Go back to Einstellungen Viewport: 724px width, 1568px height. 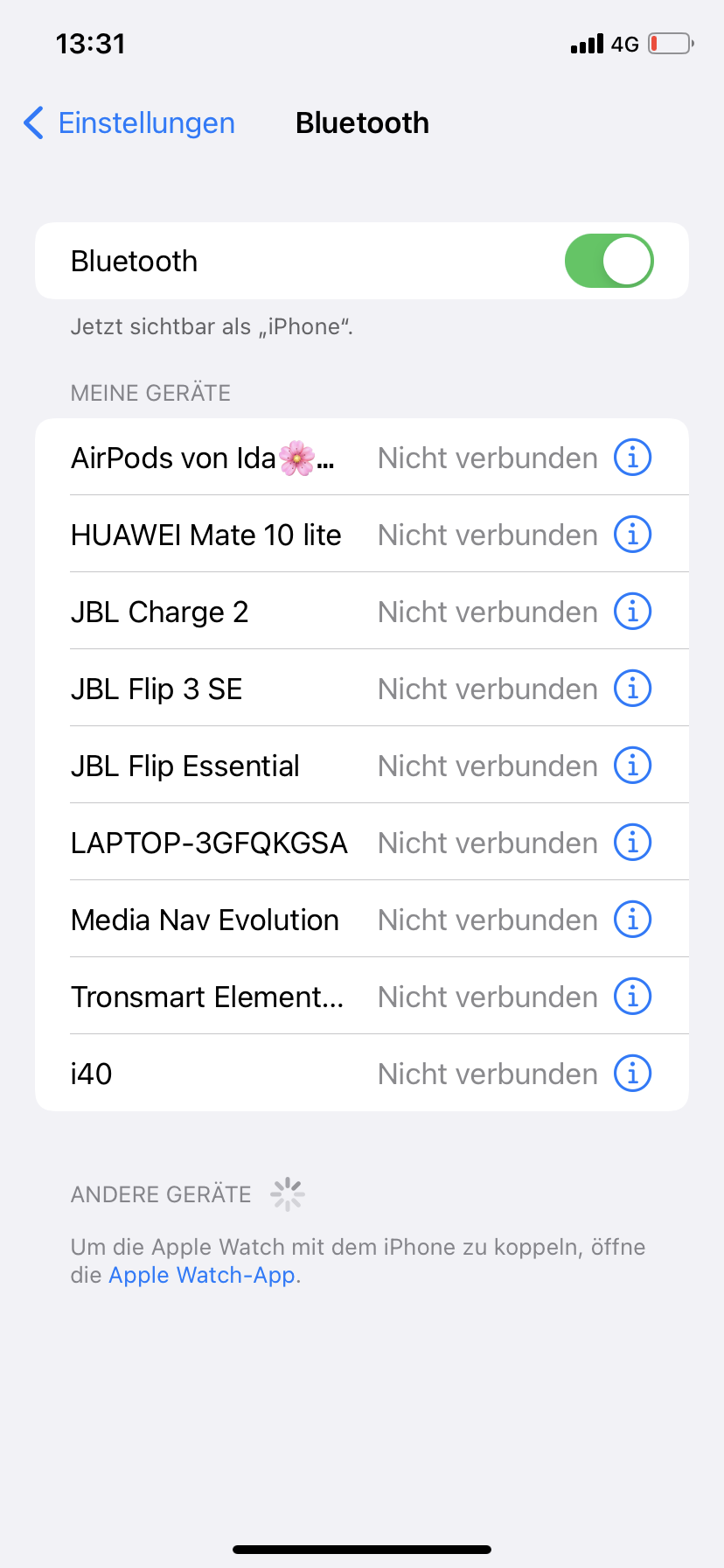tap(129, 123)
